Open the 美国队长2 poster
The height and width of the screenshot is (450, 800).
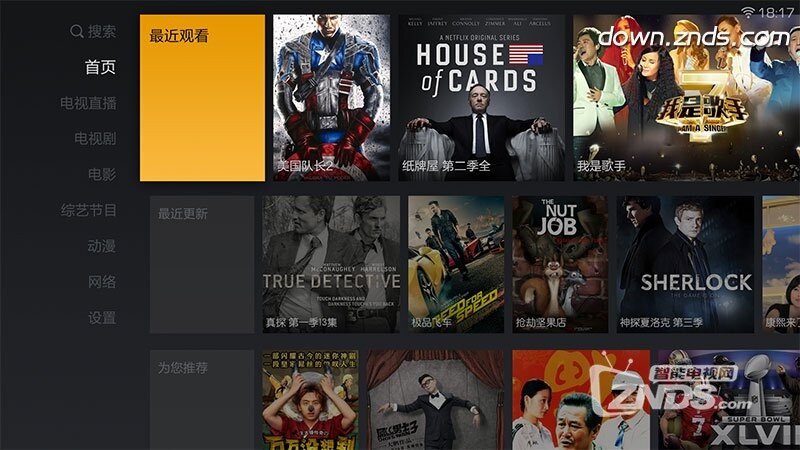pyautogui.click(x=331, y=98)
